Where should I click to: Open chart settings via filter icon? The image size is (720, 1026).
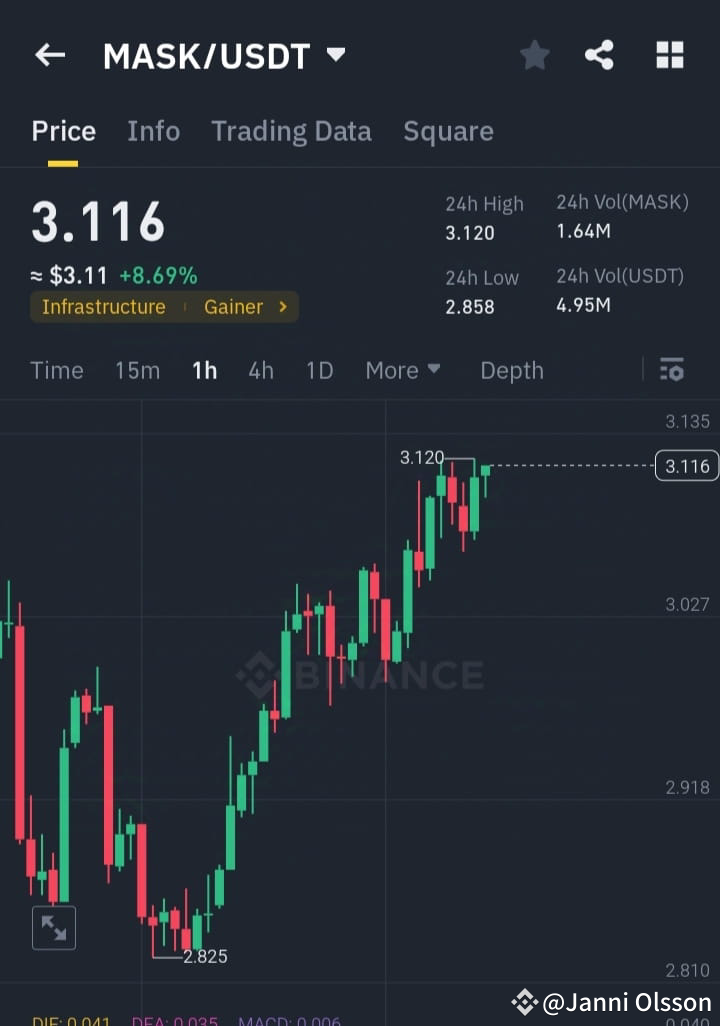click(672, 370)
